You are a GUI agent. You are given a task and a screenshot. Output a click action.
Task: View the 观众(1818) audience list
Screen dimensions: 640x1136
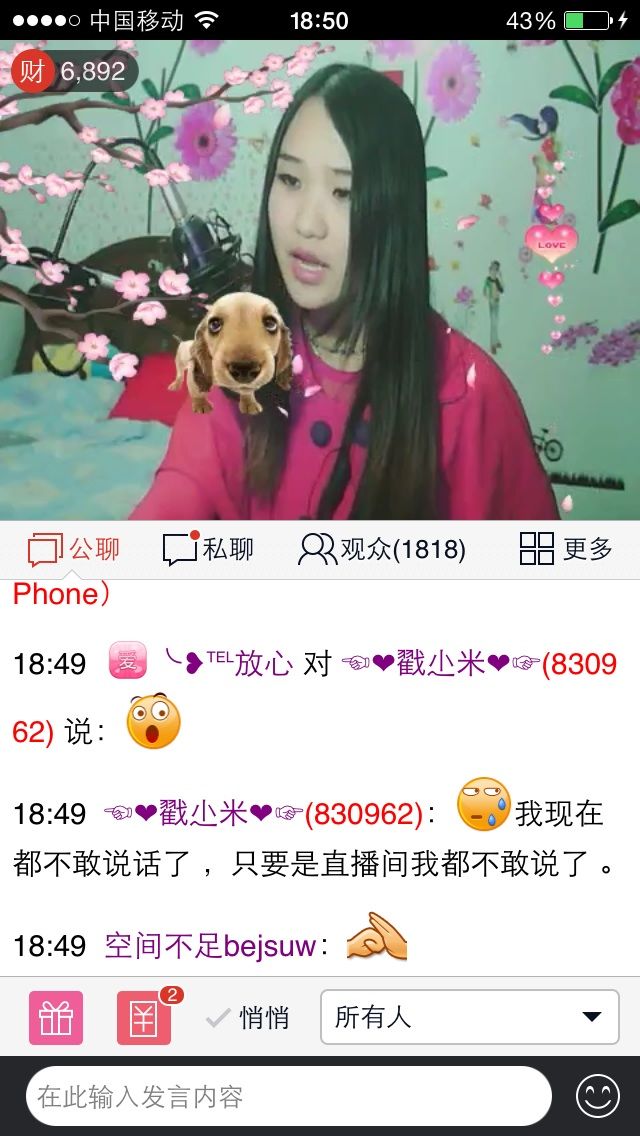click(382, 549)
